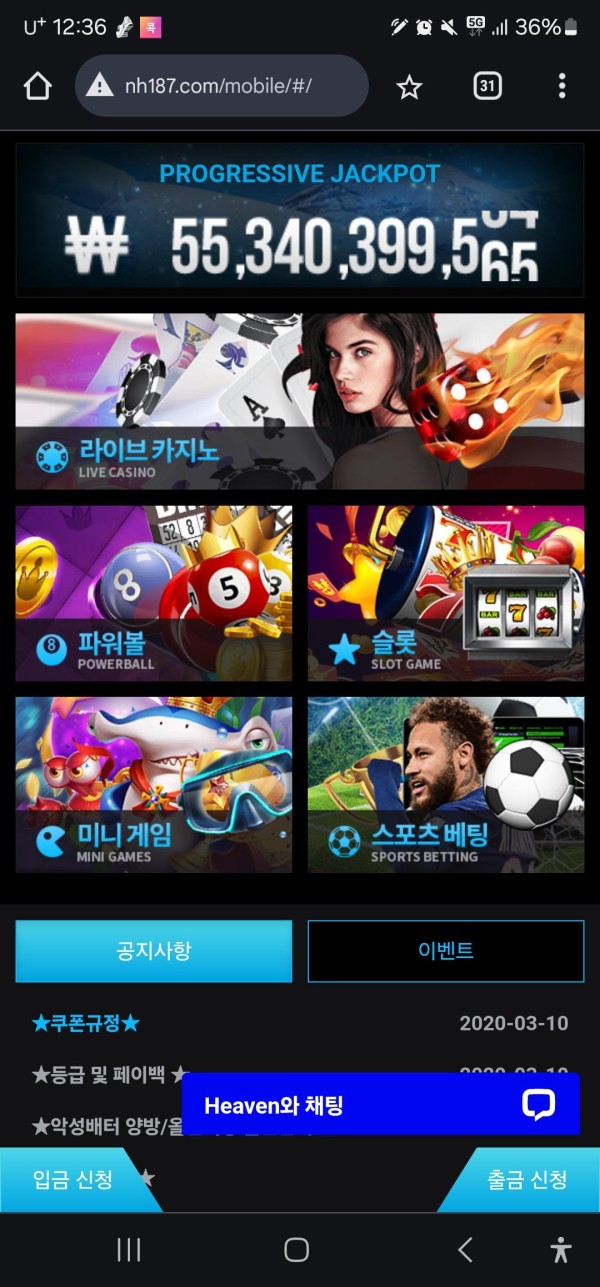Open the ★쿠폰규정★ notice
600x1287 pixels.
click(x=86, y=1023)
